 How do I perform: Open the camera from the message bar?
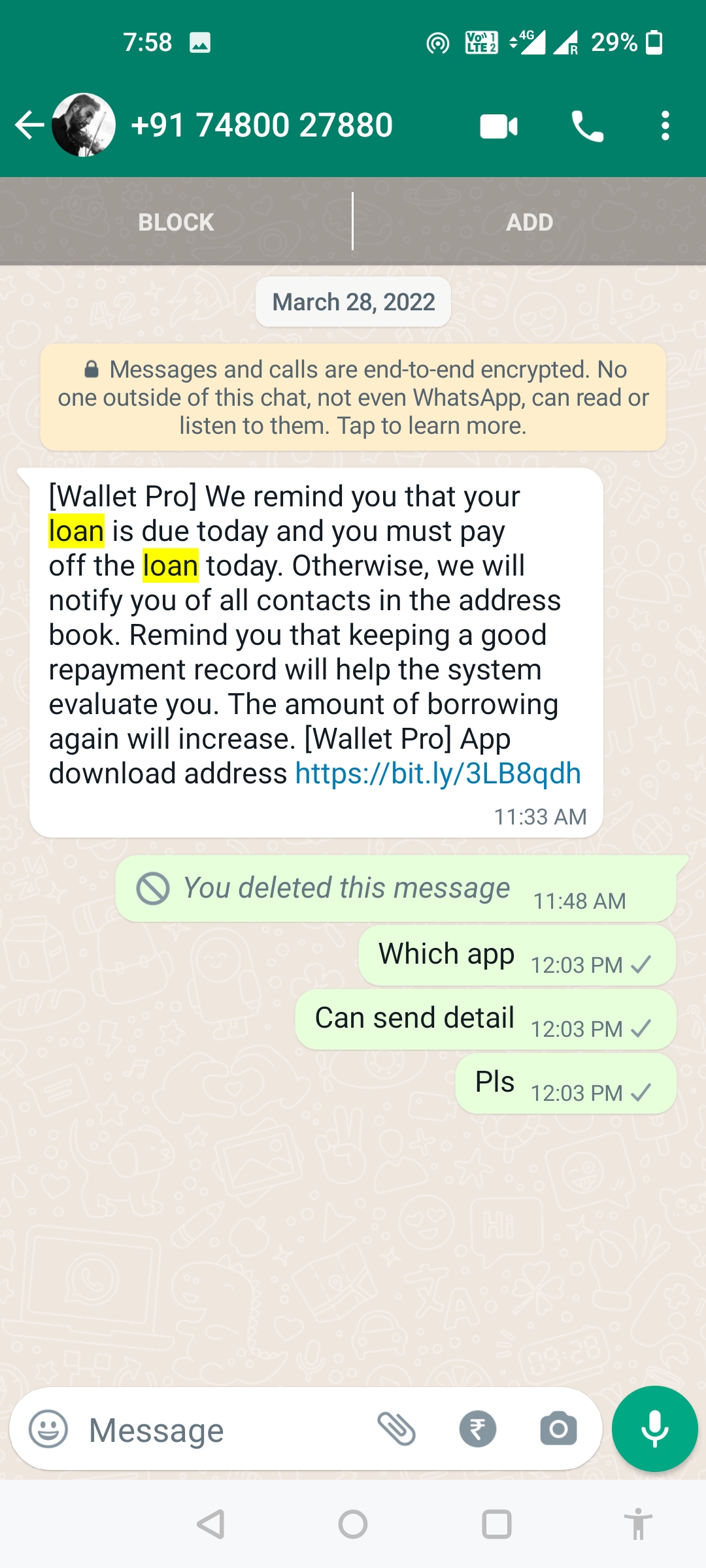click(558, 1429)
